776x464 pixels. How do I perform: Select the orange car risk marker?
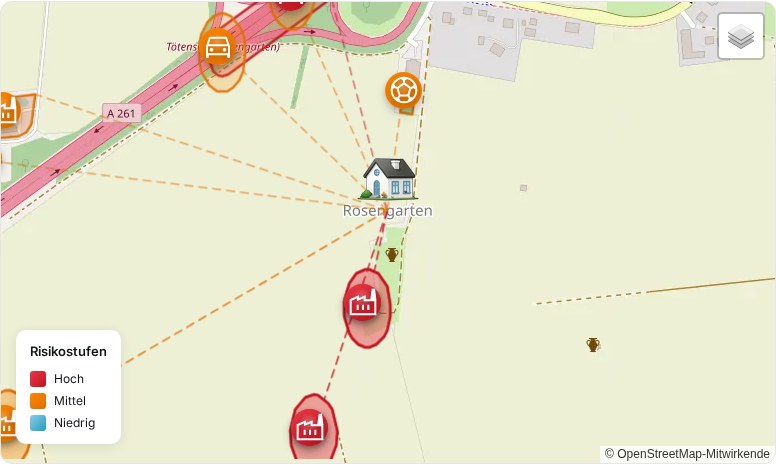218,48
